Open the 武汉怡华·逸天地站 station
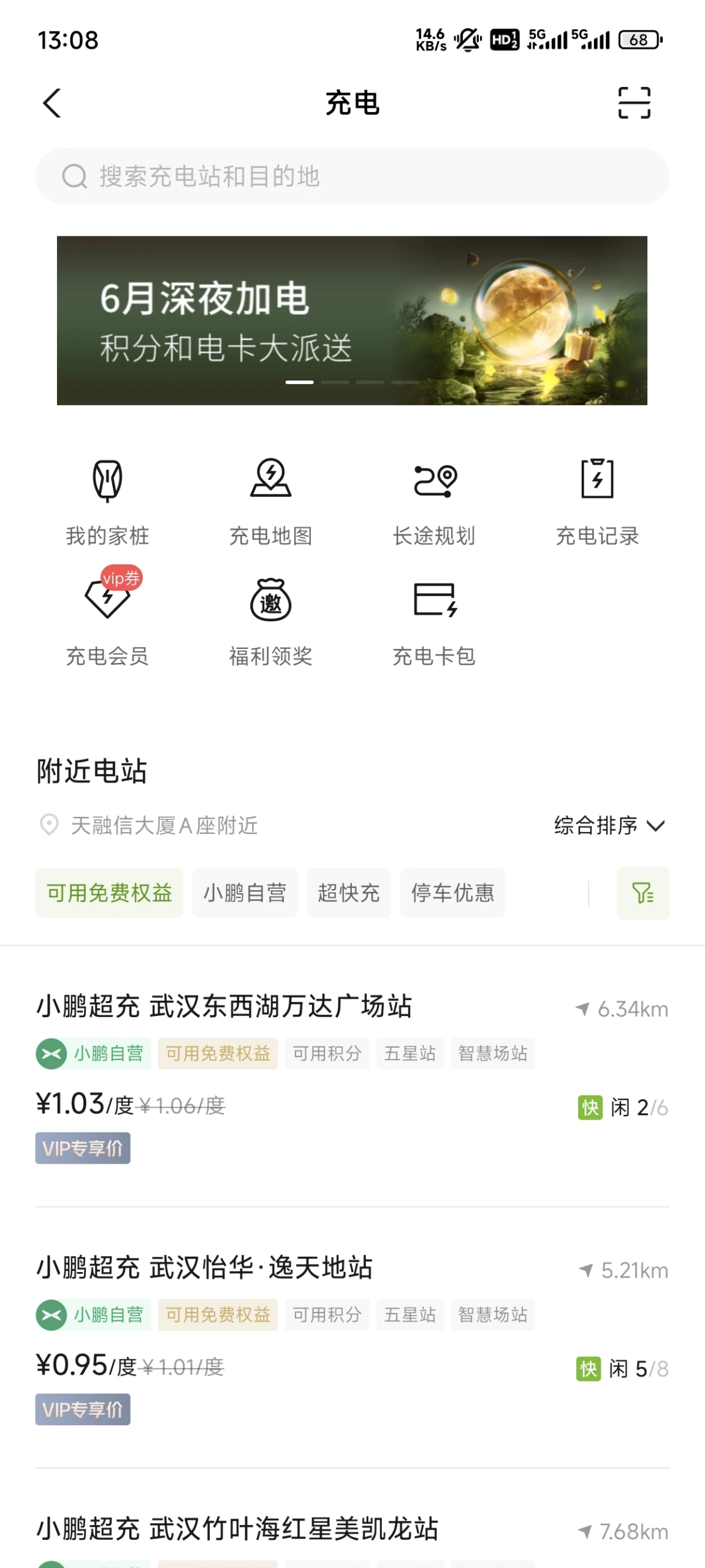 pyautogui.click(x=352, y=1338)
